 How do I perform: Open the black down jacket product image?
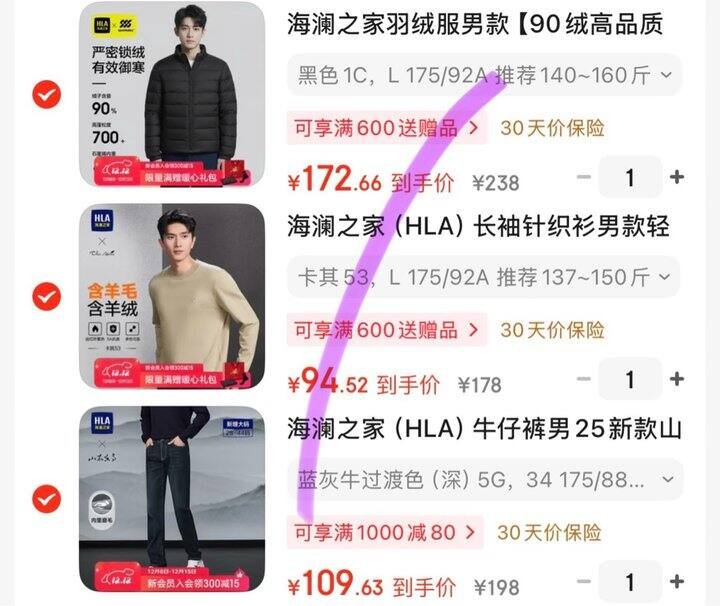(x=172, y=94)
